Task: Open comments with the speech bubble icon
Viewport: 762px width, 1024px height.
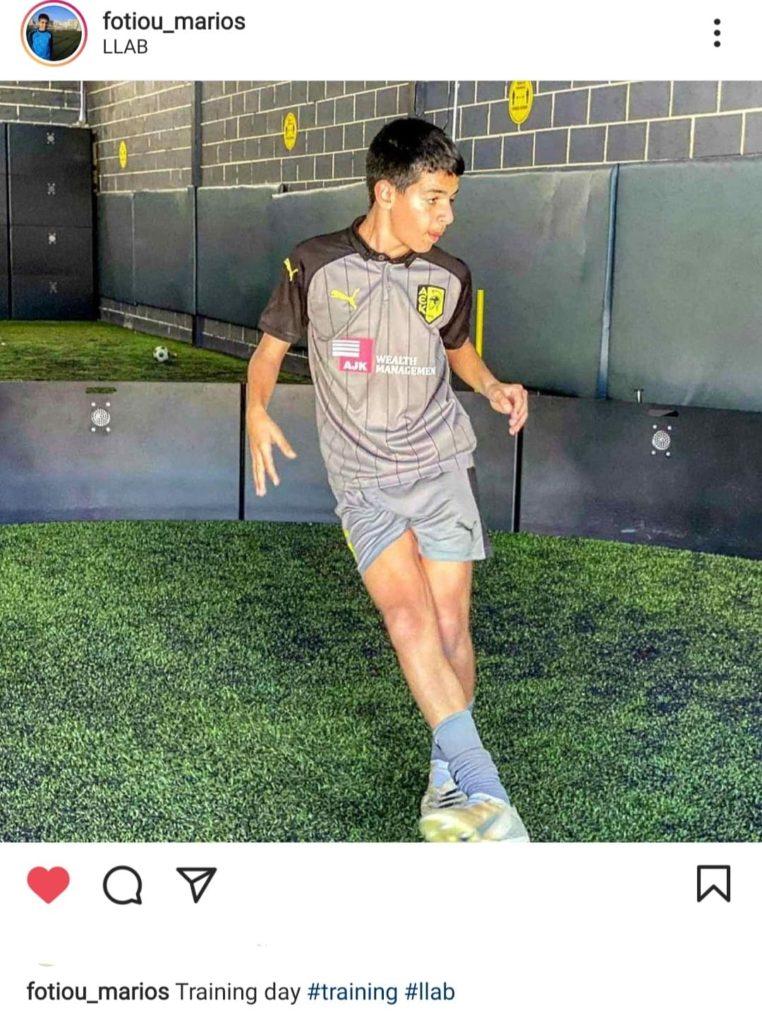Action: tap(122, 884)
